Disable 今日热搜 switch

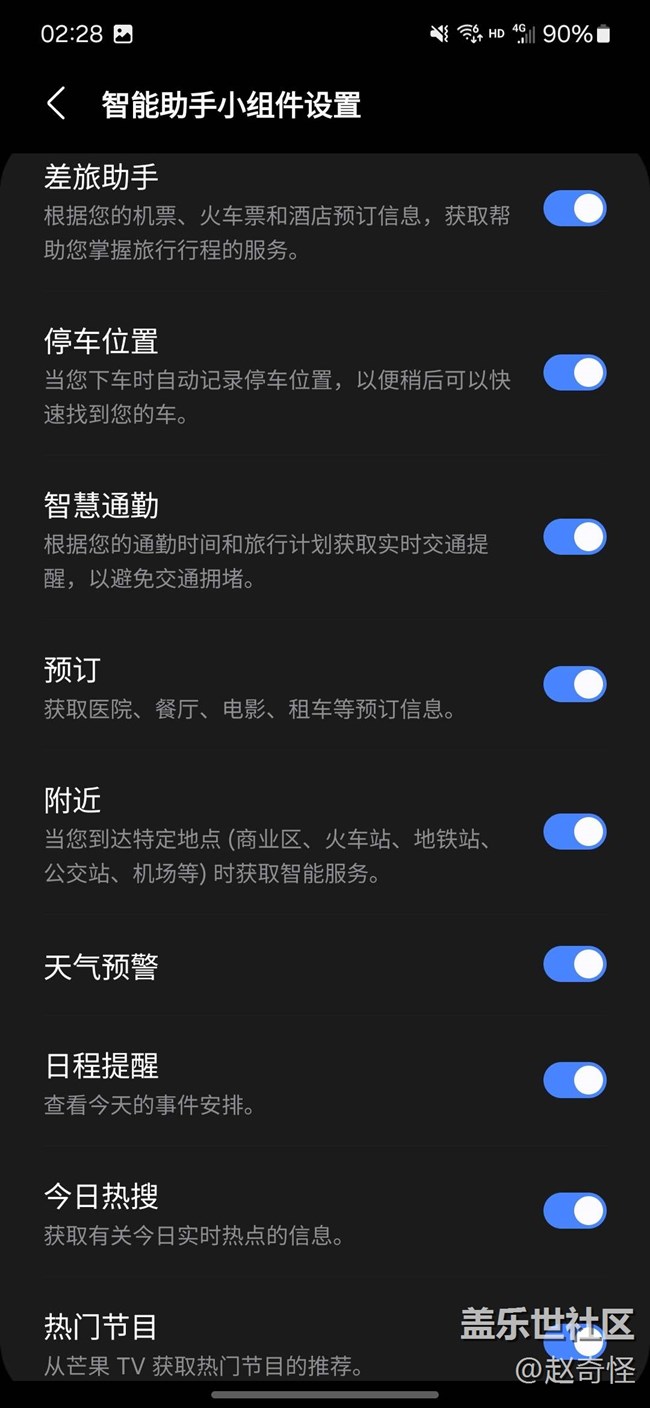[x=575, y=1211]
